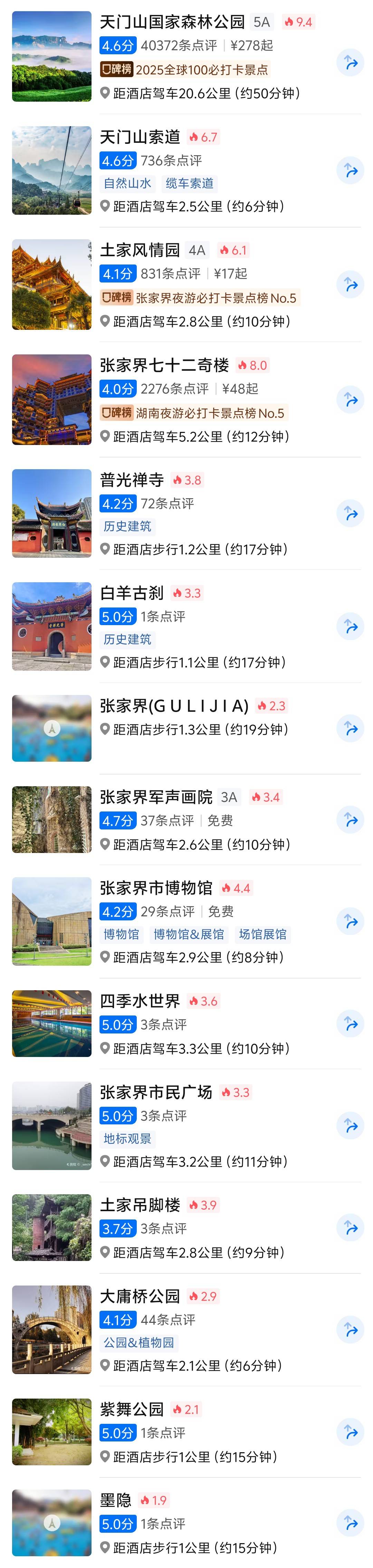Image resolution: width=373 pixels, height=1568 pixels.
Task: Get directions to 张家界军声画院
Action: [351, 820]
